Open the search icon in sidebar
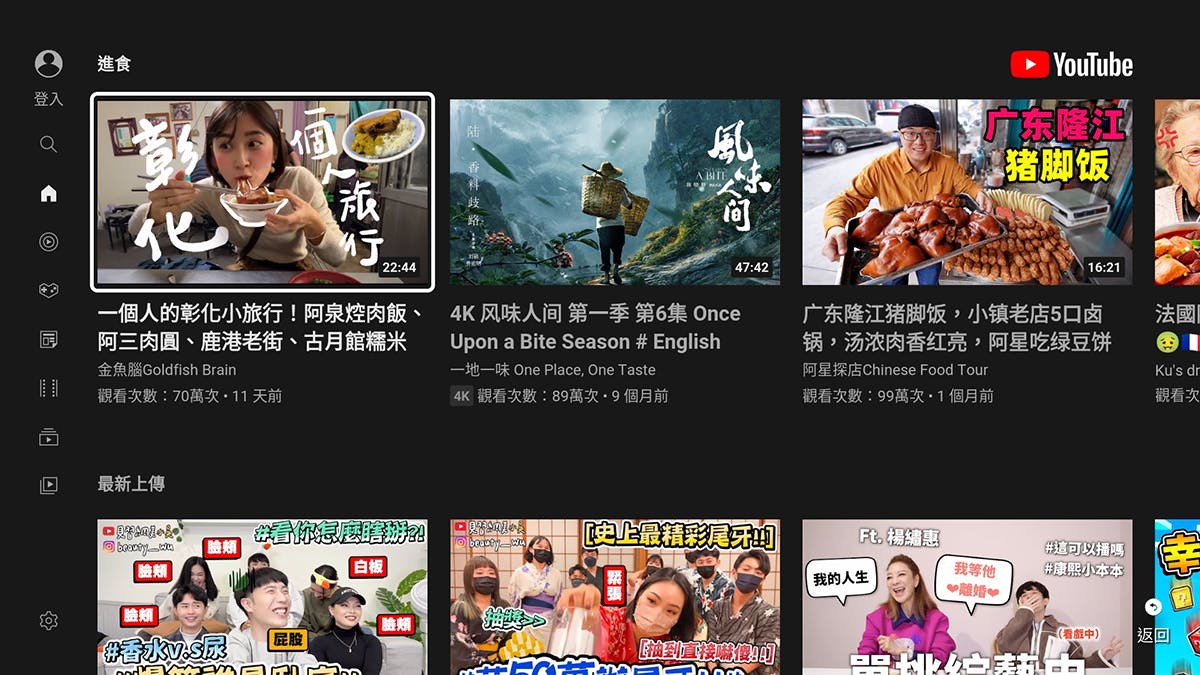The height and width of the screenshot is (675, 1200). pyautogui.click(x=48, y=144)
